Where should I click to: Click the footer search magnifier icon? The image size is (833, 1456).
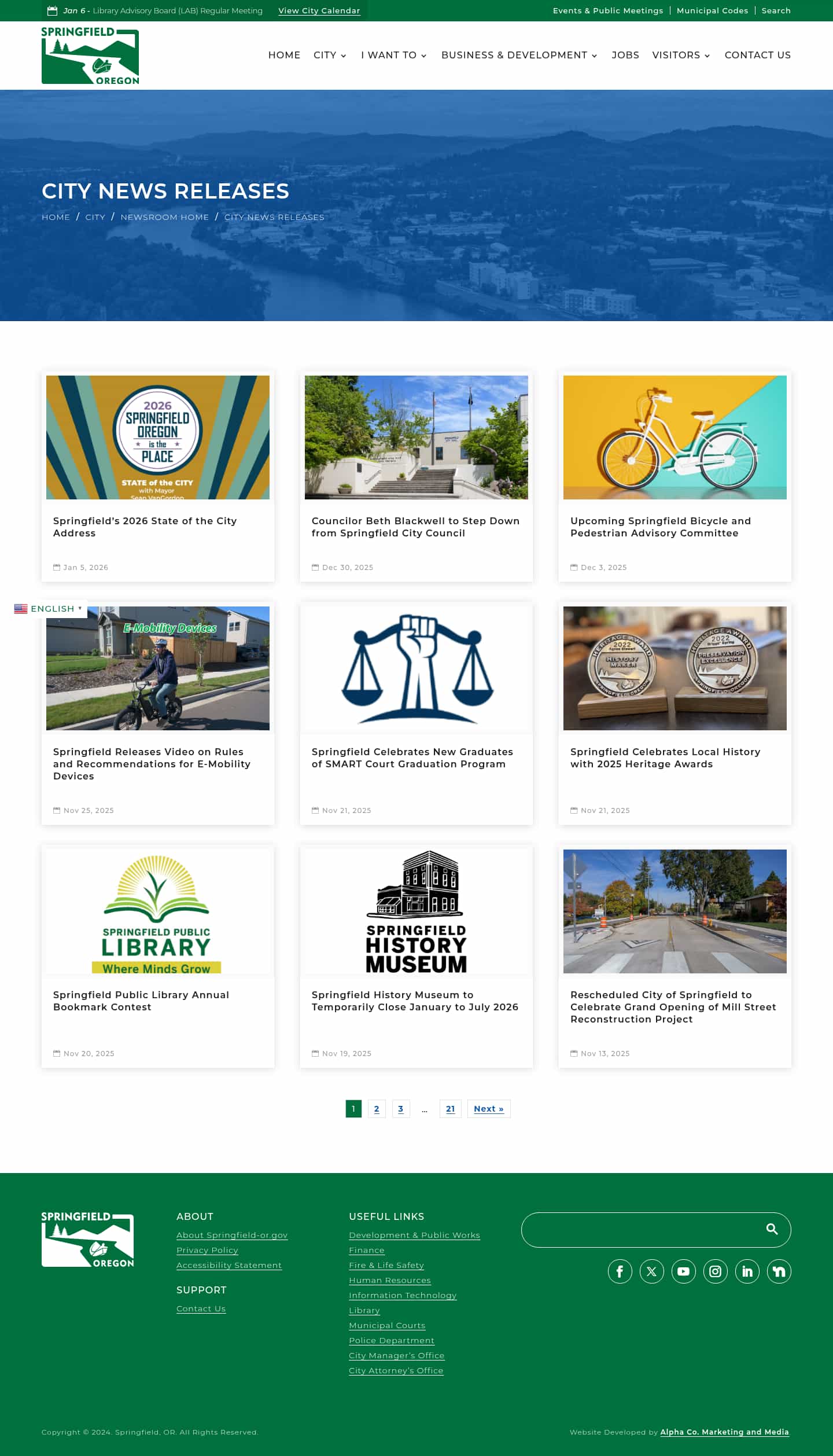tap(772, 1230)
